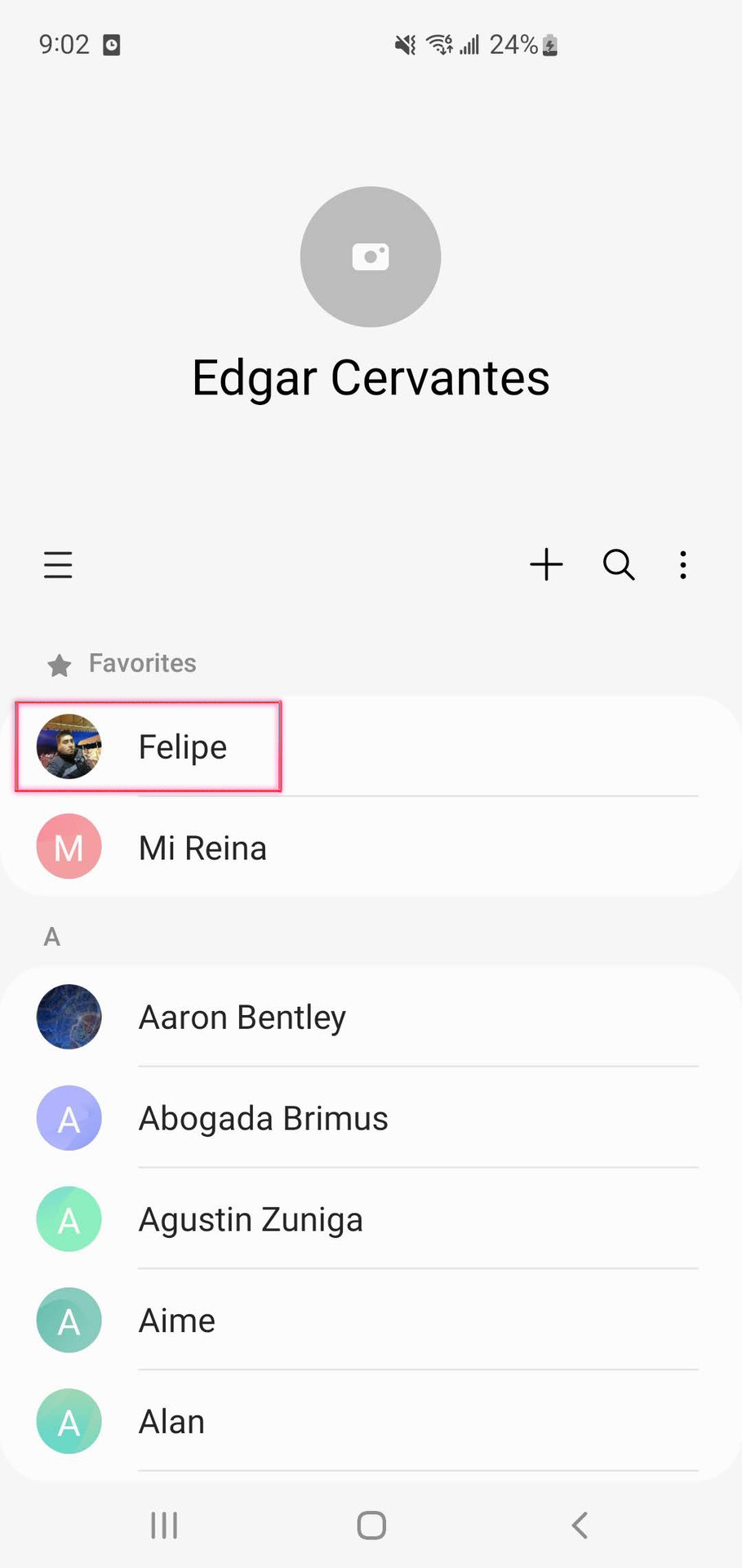The width and height of the screenshot is (742, 1568).
Task: Open Aaron Bentley's contact
Action: (242, 1018)
